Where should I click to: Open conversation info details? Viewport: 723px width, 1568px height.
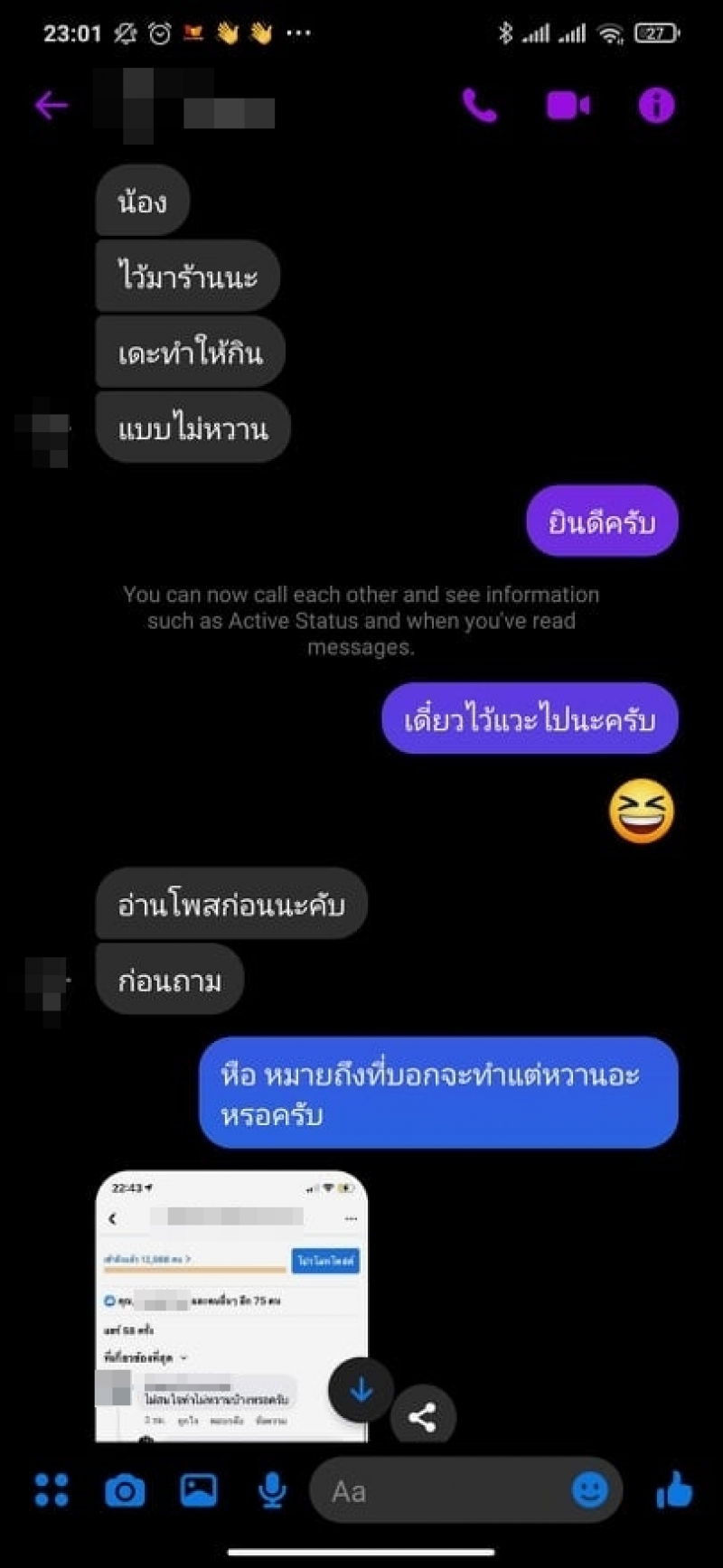(x=656, y=106)
